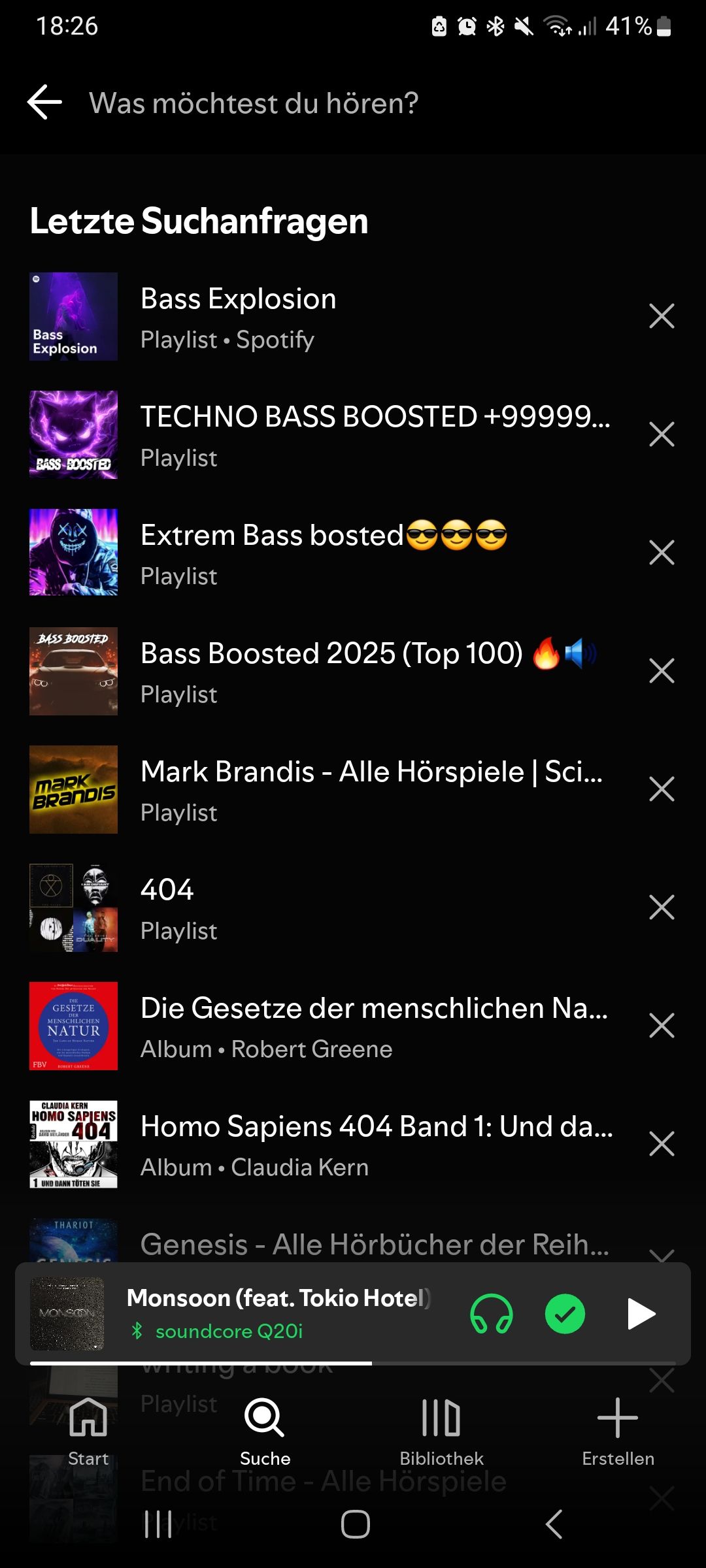Switch to the Bibliothek tab
This screenshot has width=706, height=1568.
coord(441,1431)
